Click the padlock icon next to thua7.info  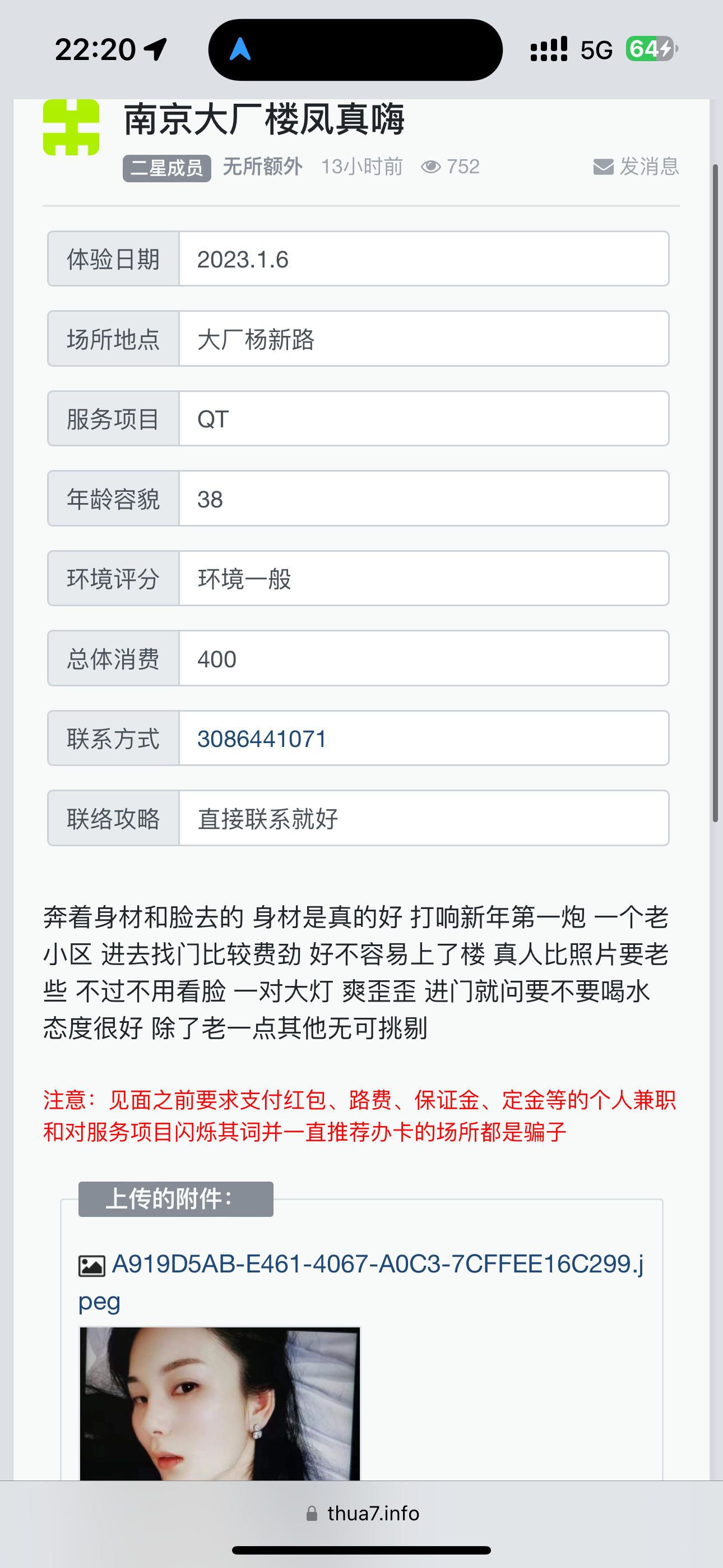click(x=312, y=1514)
